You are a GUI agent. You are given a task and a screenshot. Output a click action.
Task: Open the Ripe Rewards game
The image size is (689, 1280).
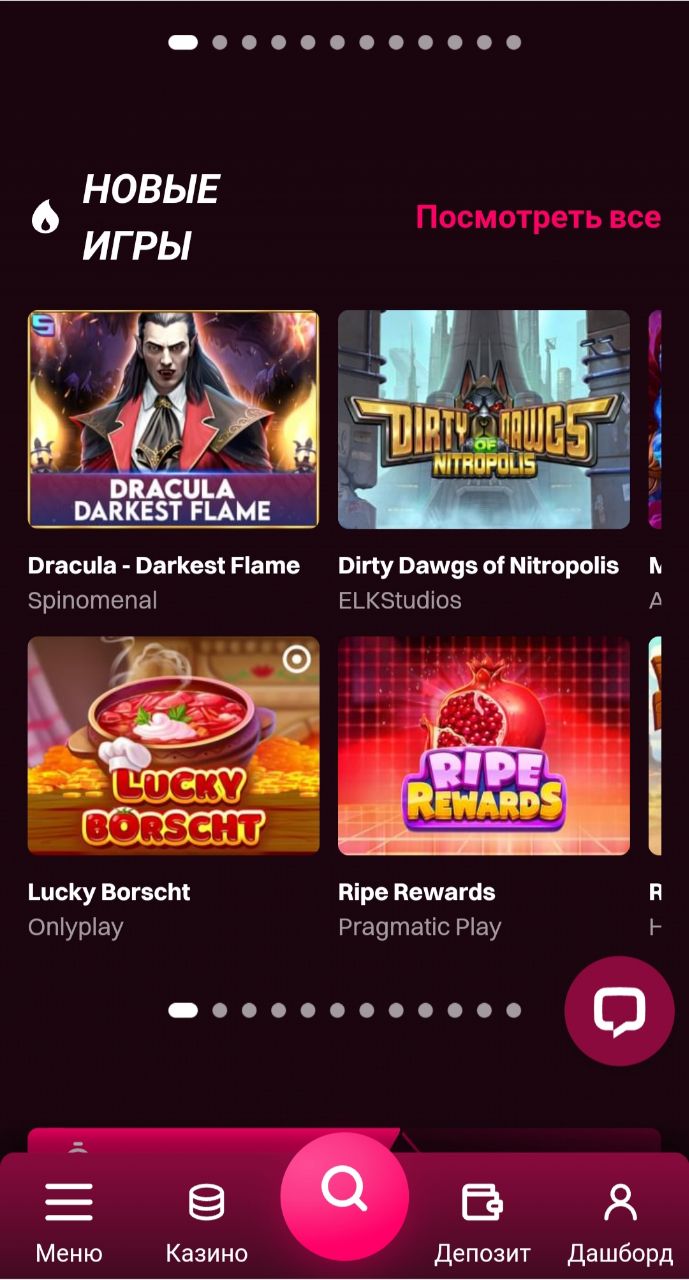pyautogui.click(x=484, y=746)
